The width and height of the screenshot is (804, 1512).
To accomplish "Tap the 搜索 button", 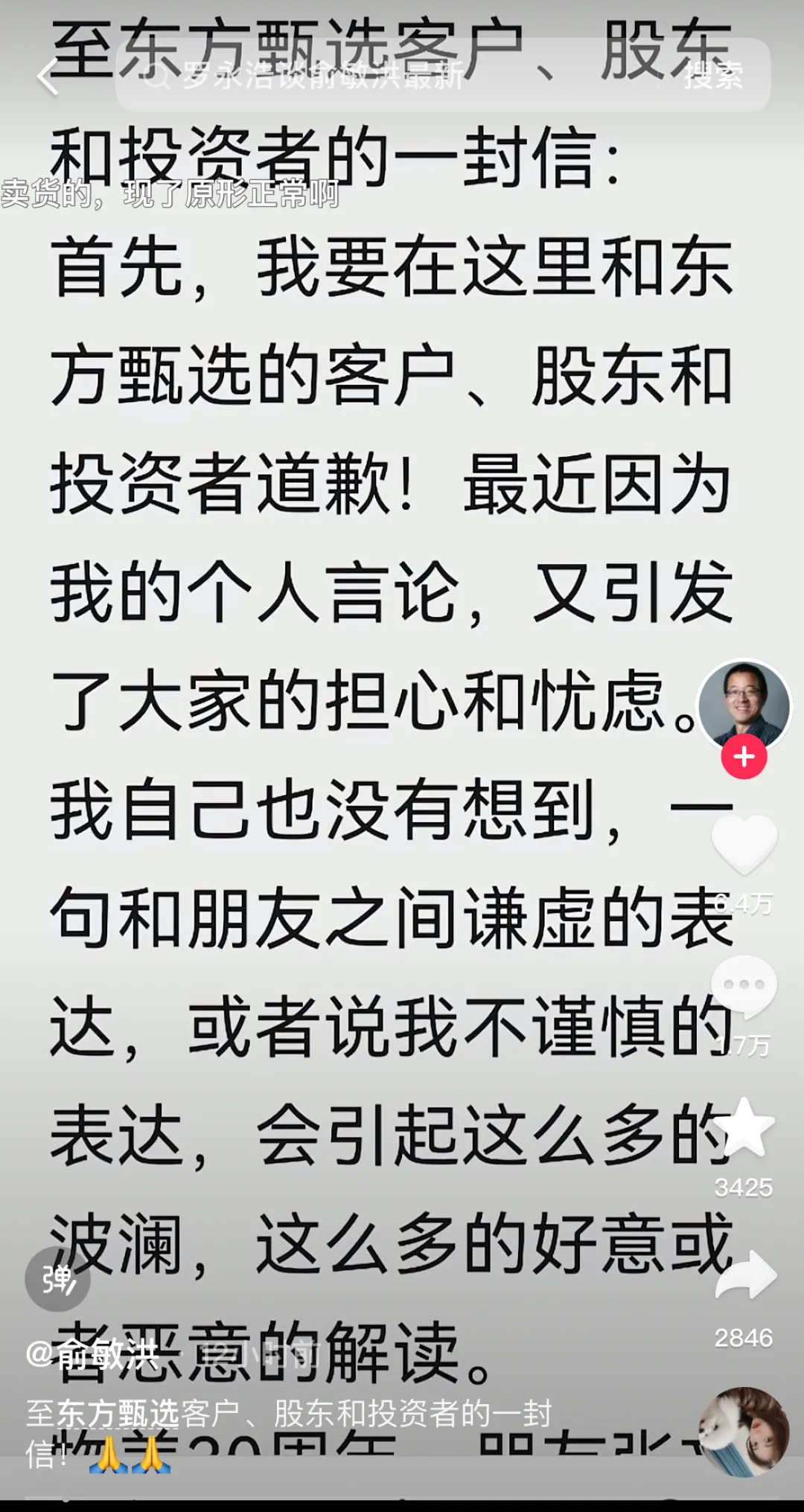I will pos(713,76).
